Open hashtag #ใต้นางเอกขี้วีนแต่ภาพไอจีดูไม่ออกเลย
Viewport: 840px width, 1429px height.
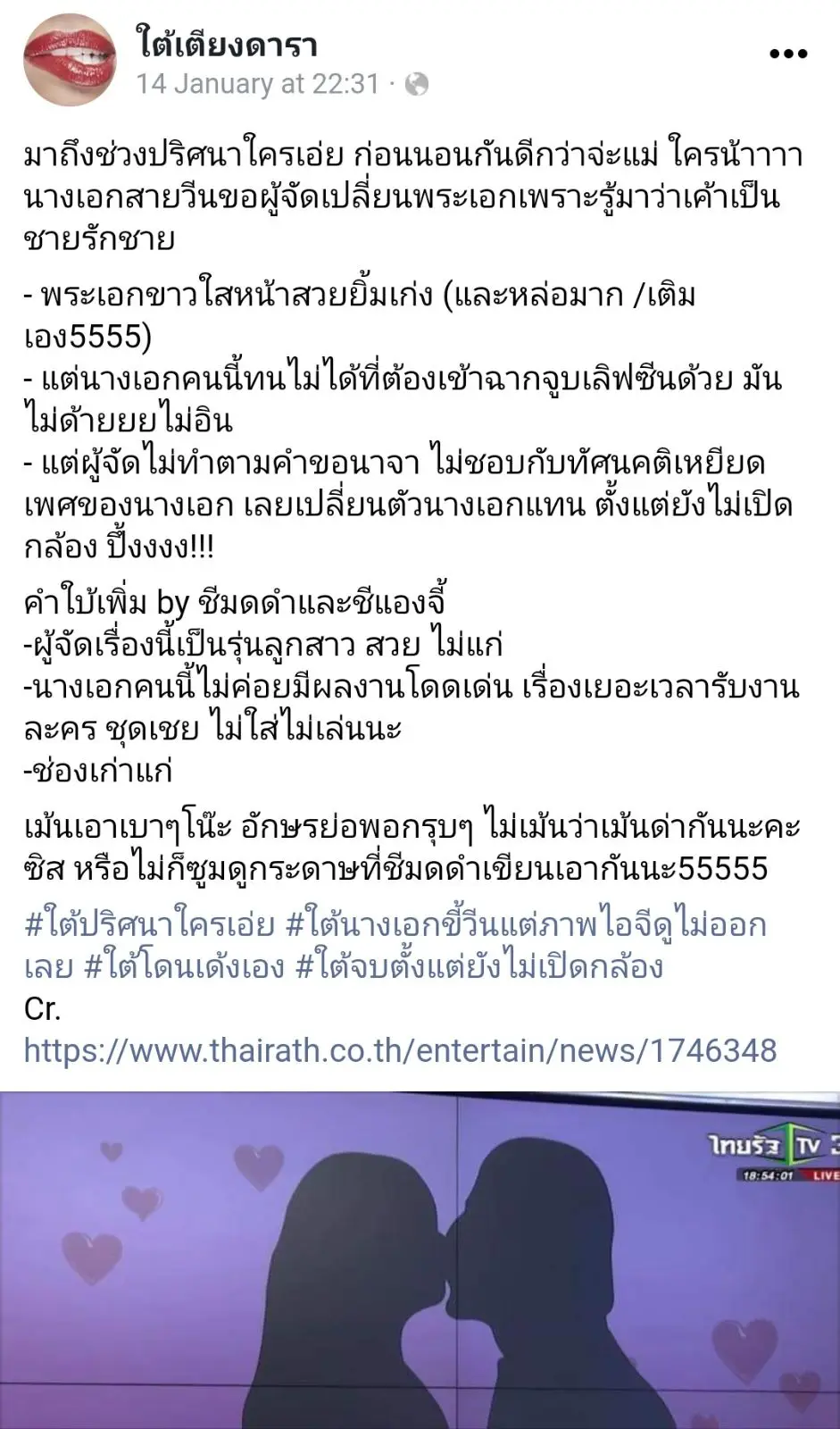525,925
